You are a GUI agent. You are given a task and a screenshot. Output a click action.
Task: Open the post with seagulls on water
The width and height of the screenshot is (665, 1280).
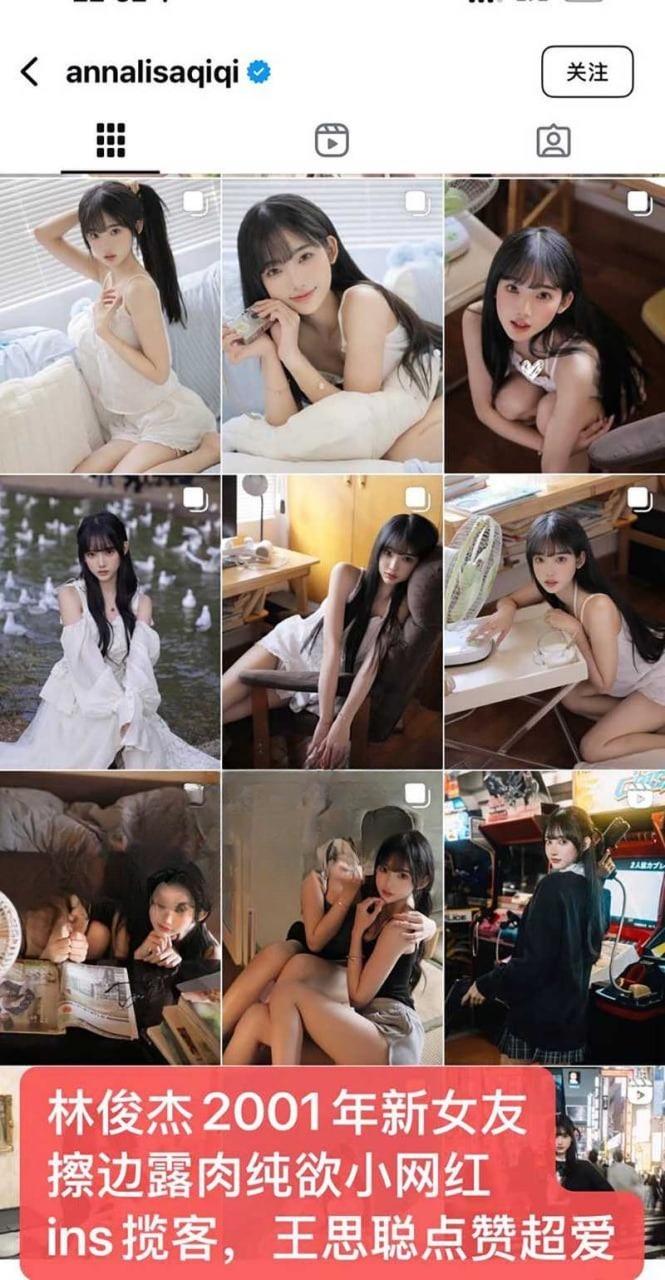point(110,622)
